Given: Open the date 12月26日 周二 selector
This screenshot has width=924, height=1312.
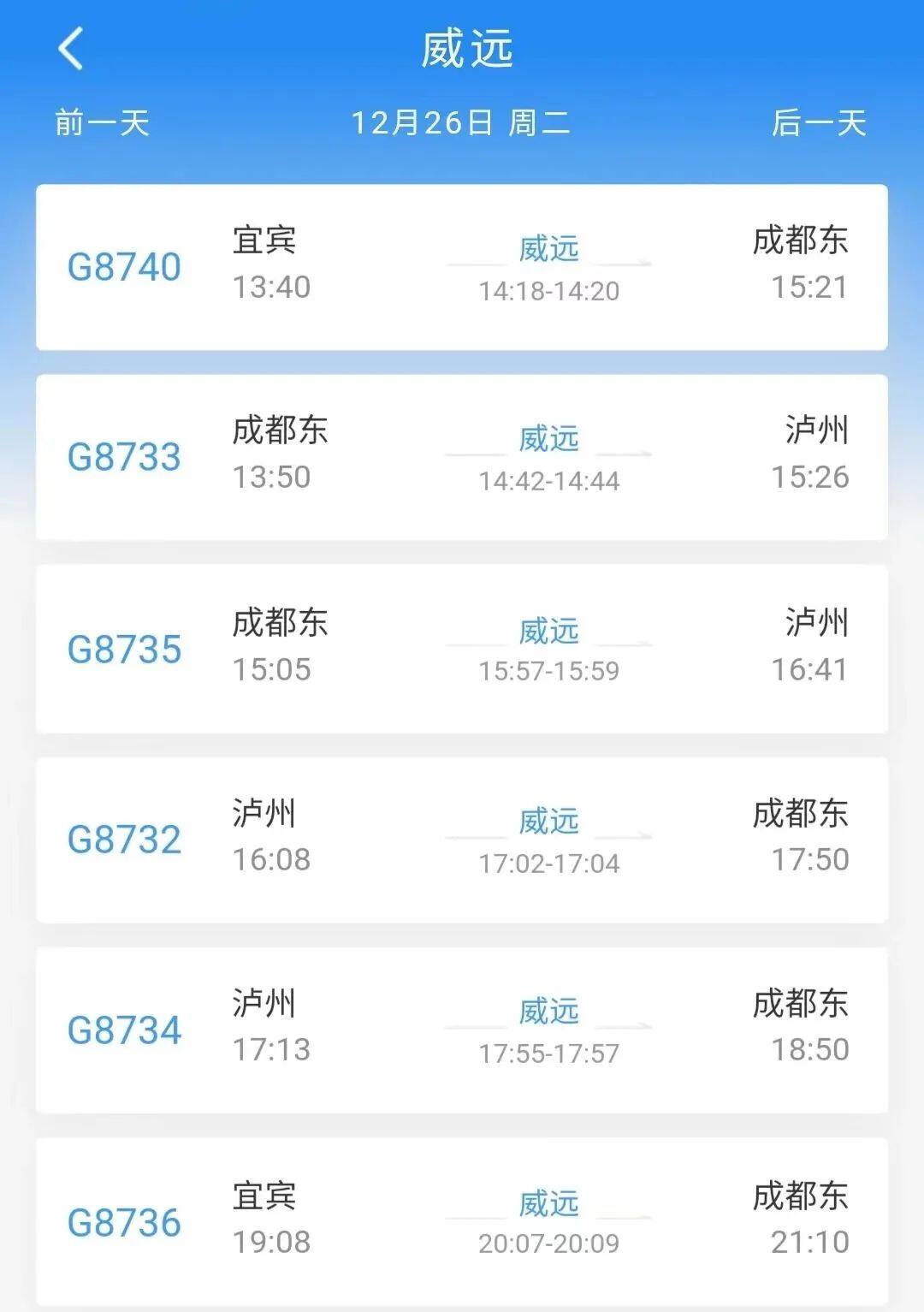Looking at the screenshot, I should (x=462, y=122).
